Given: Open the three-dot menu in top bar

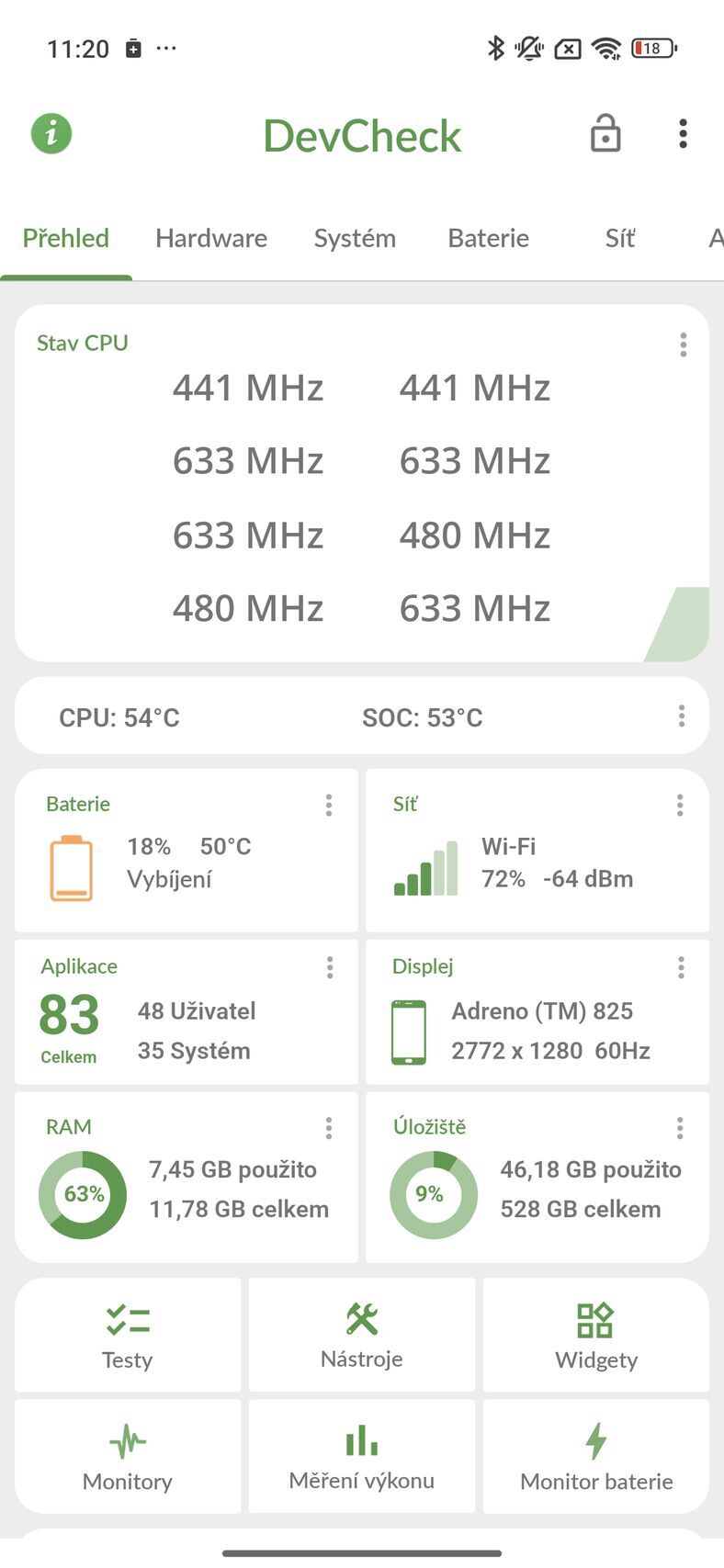Looking at the screenshot, I should click(x=683, y=133).
